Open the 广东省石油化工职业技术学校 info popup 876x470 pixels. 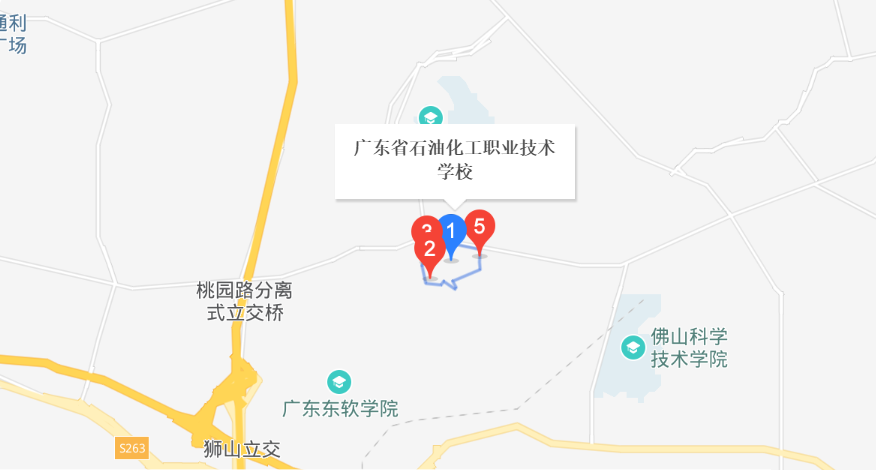tap(455, 161)
